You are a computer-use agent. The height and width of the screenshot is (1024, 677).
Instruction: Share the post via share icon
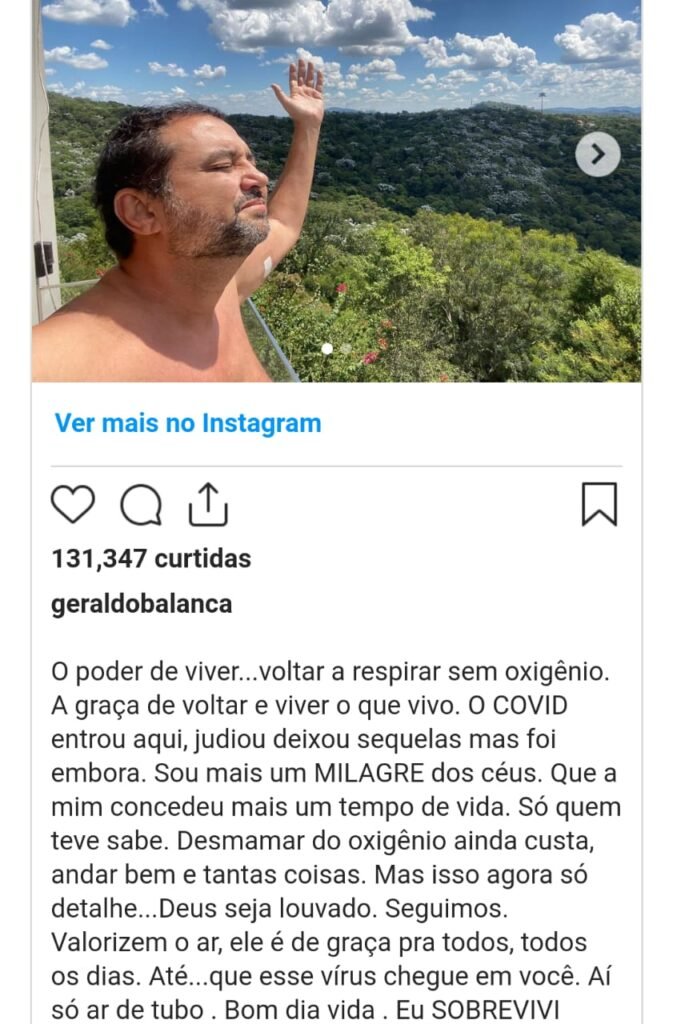click(208, 505)
